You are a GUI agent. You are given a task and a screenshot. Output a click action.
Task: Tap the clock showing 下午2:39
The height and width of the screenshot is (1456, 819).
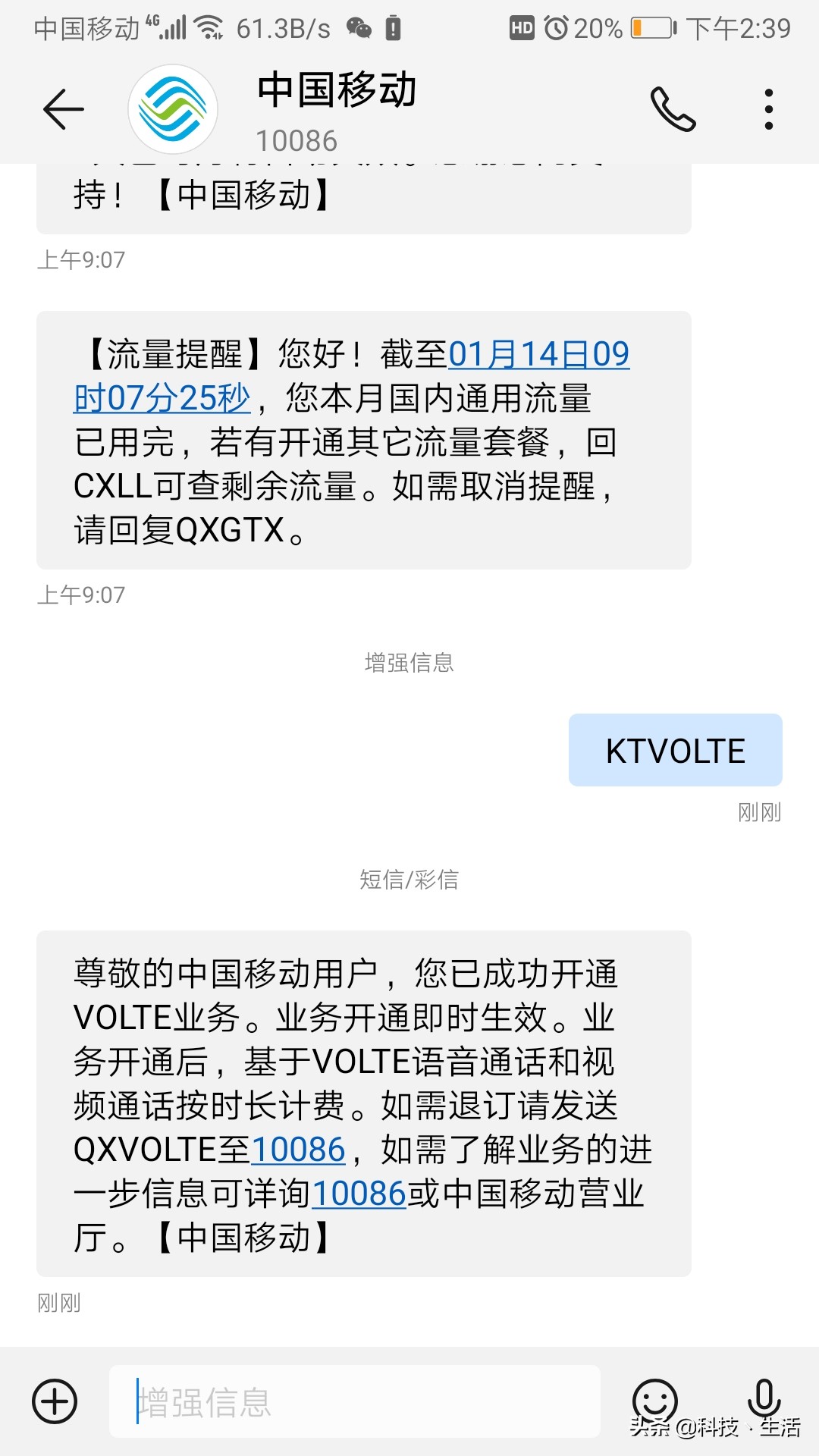pos(739,29)
